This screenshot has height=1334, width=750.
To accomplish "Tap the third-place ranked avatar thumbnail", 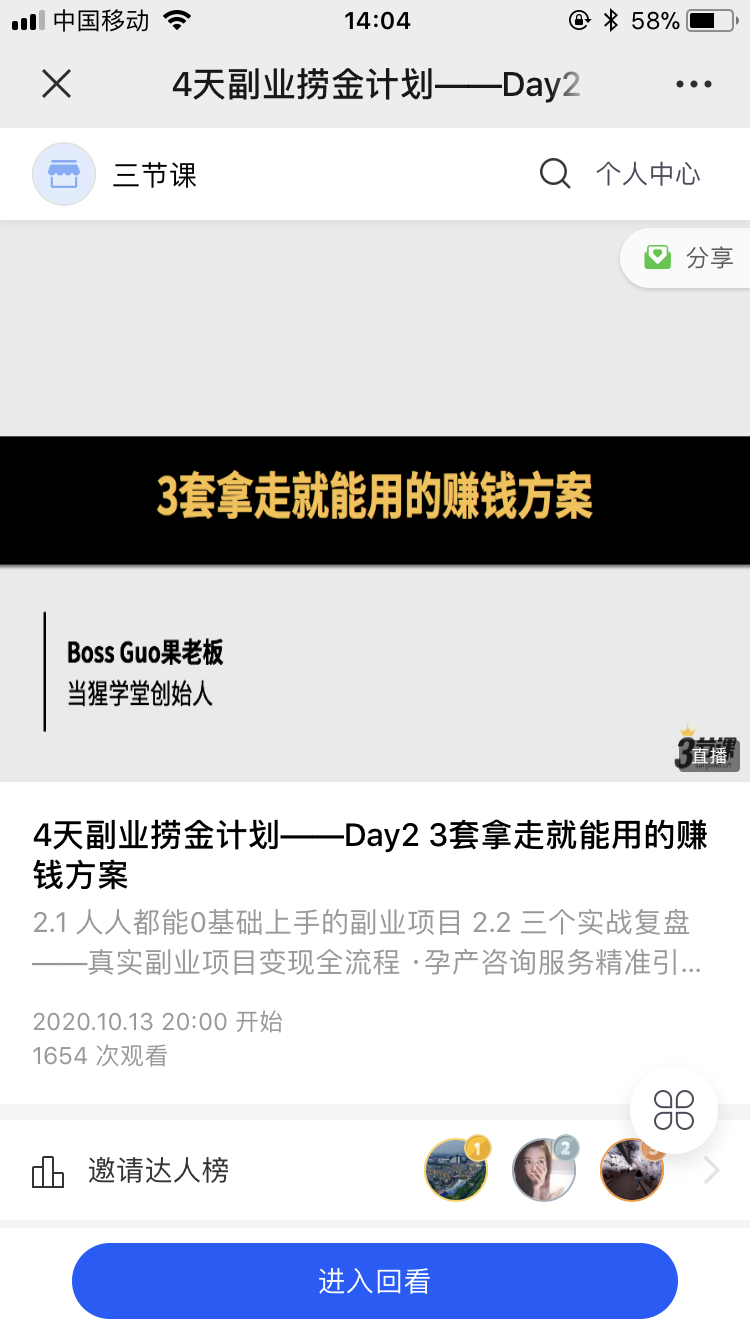I will 631,1169.
